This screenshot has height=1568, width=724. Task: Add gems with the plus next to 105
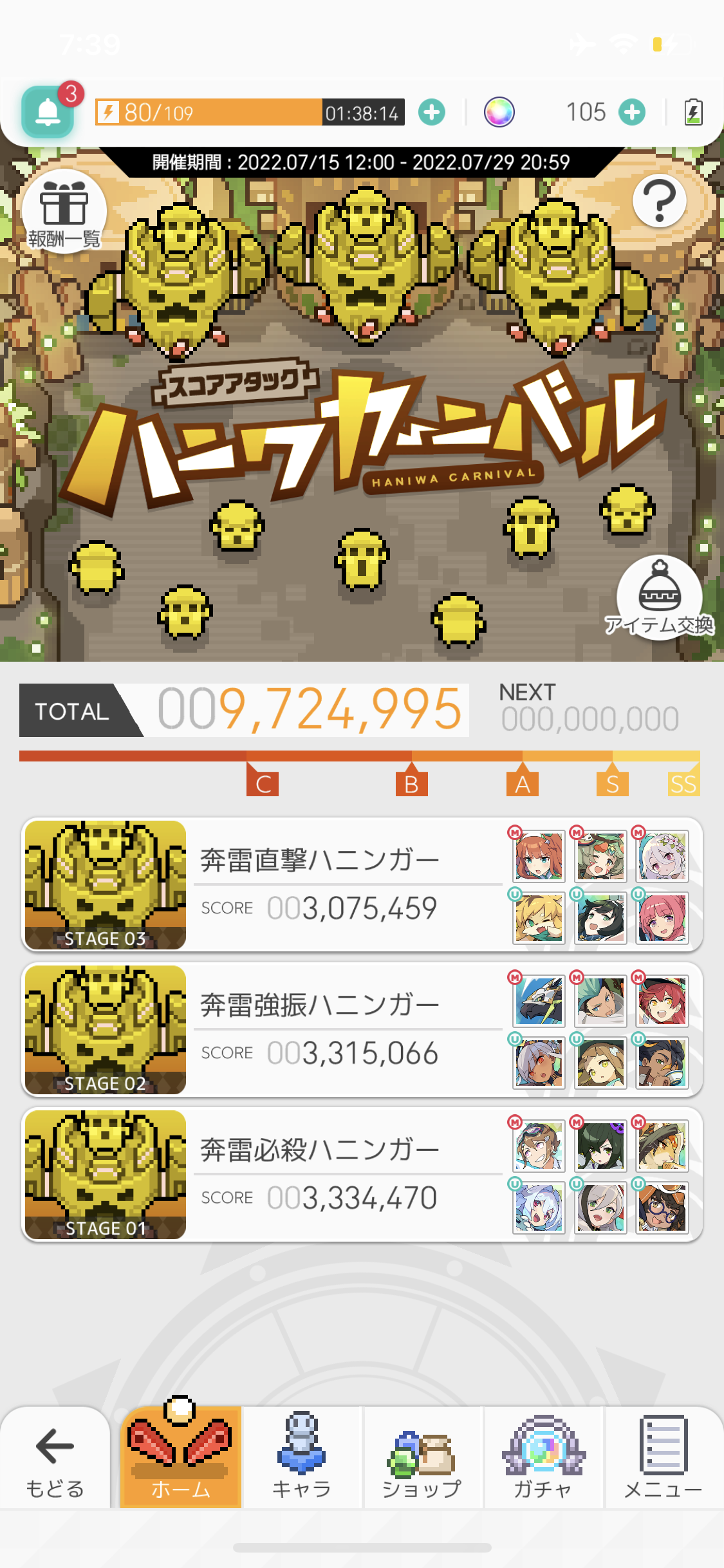632,112
